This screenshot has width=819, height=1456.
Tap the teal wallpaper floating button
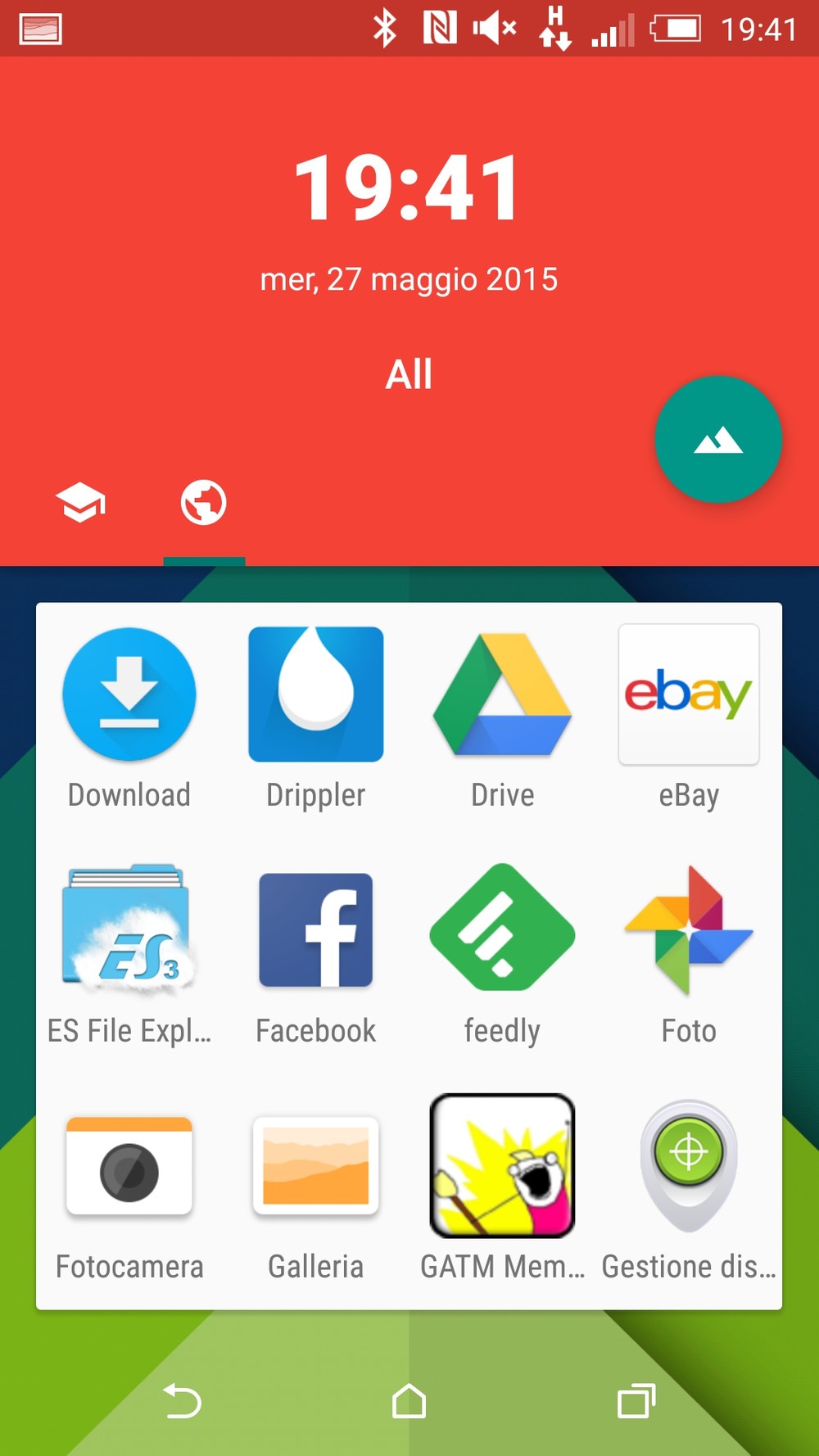click(x=718, y=440)
